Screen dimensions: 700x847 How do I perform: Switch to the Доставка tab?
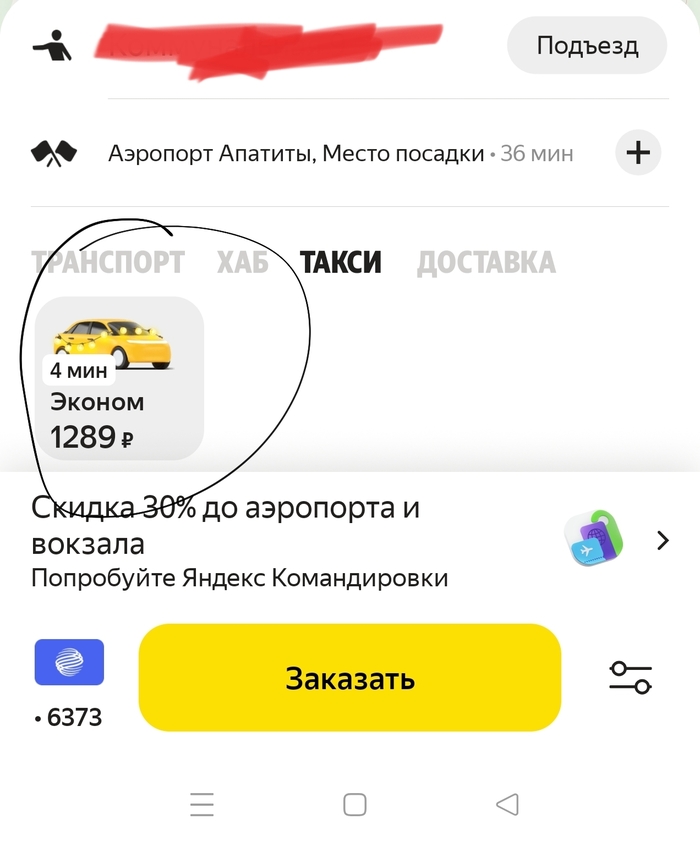486,262
